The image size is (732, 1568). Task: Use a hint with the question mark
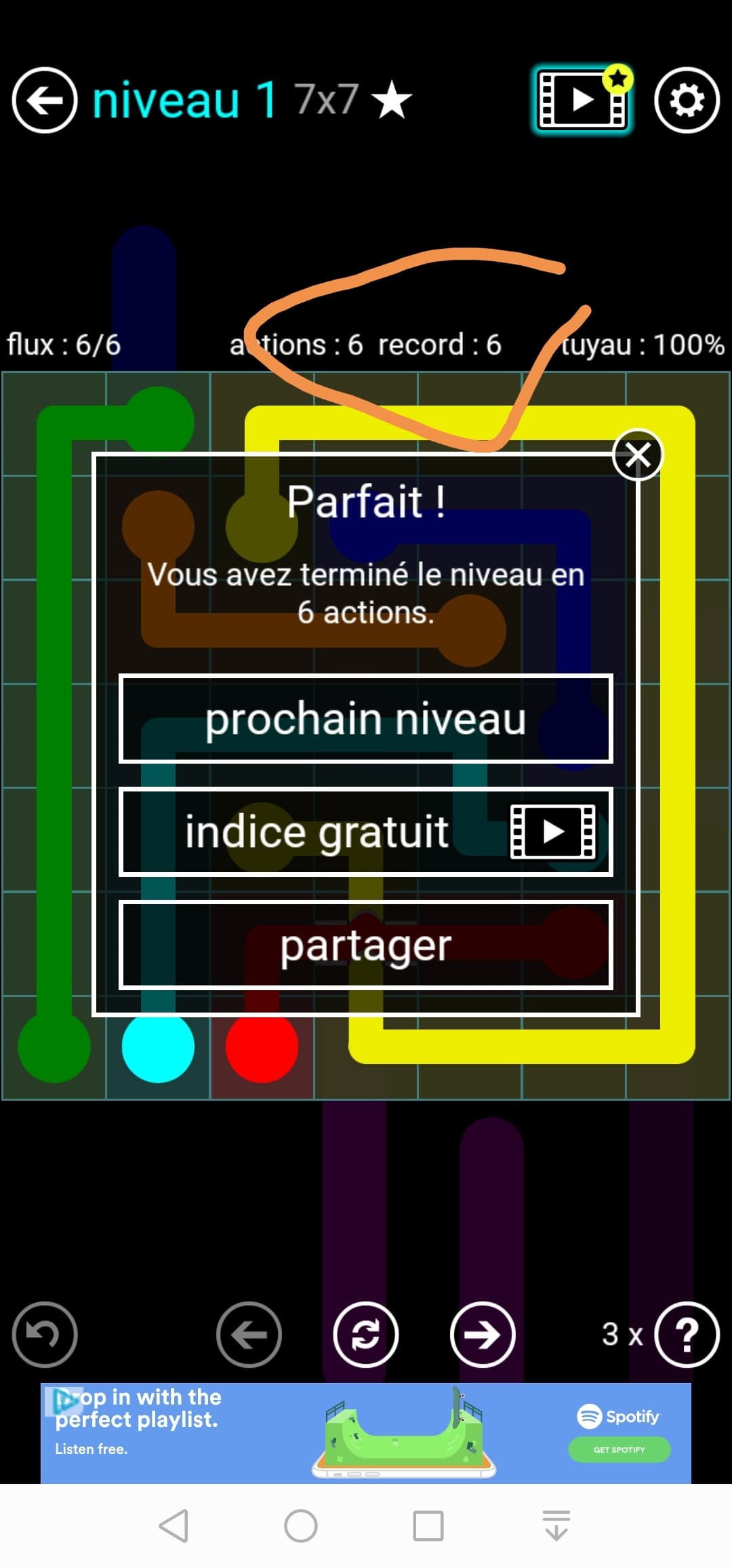[x=686, y=1335]
